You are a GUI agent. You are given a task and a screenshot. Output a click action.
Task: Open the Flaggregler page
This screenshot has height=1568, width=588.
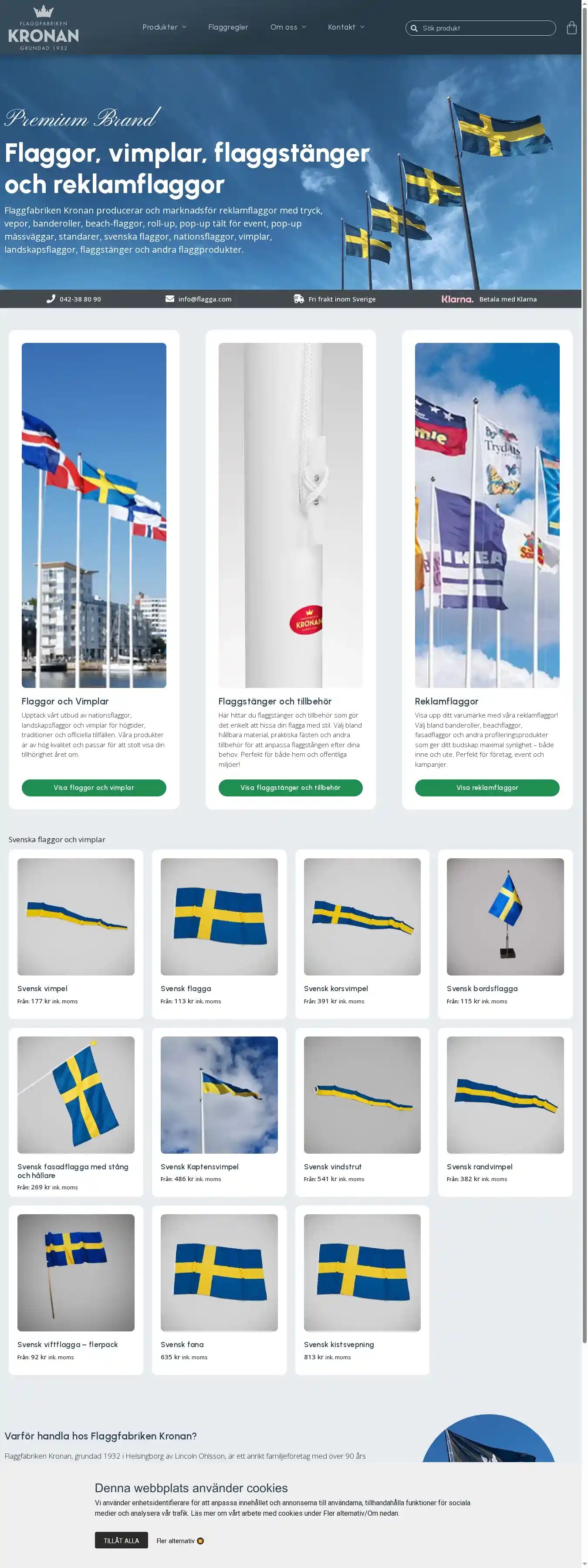tap(228, 27)
